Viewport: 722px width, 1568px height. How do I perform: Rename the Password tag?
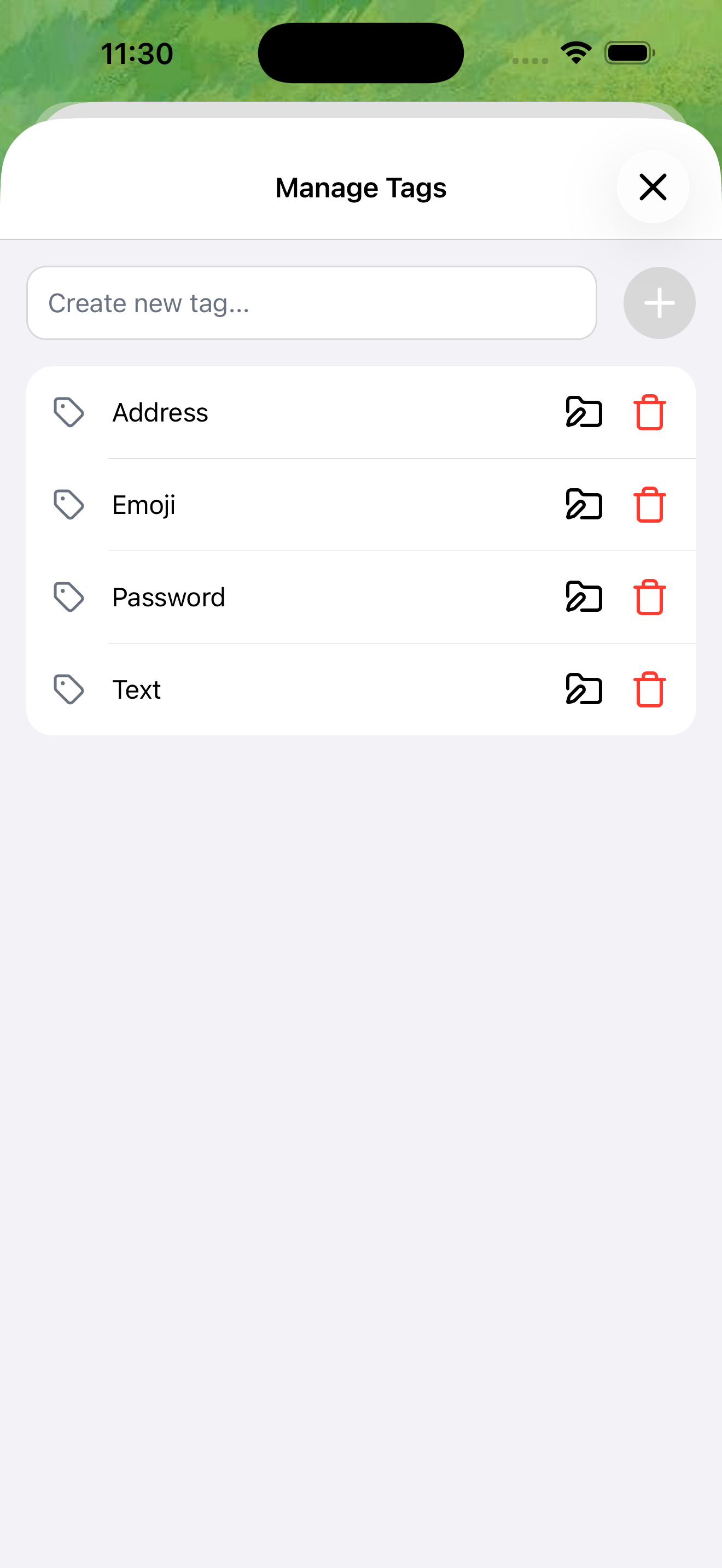click(x=583, y=597)
